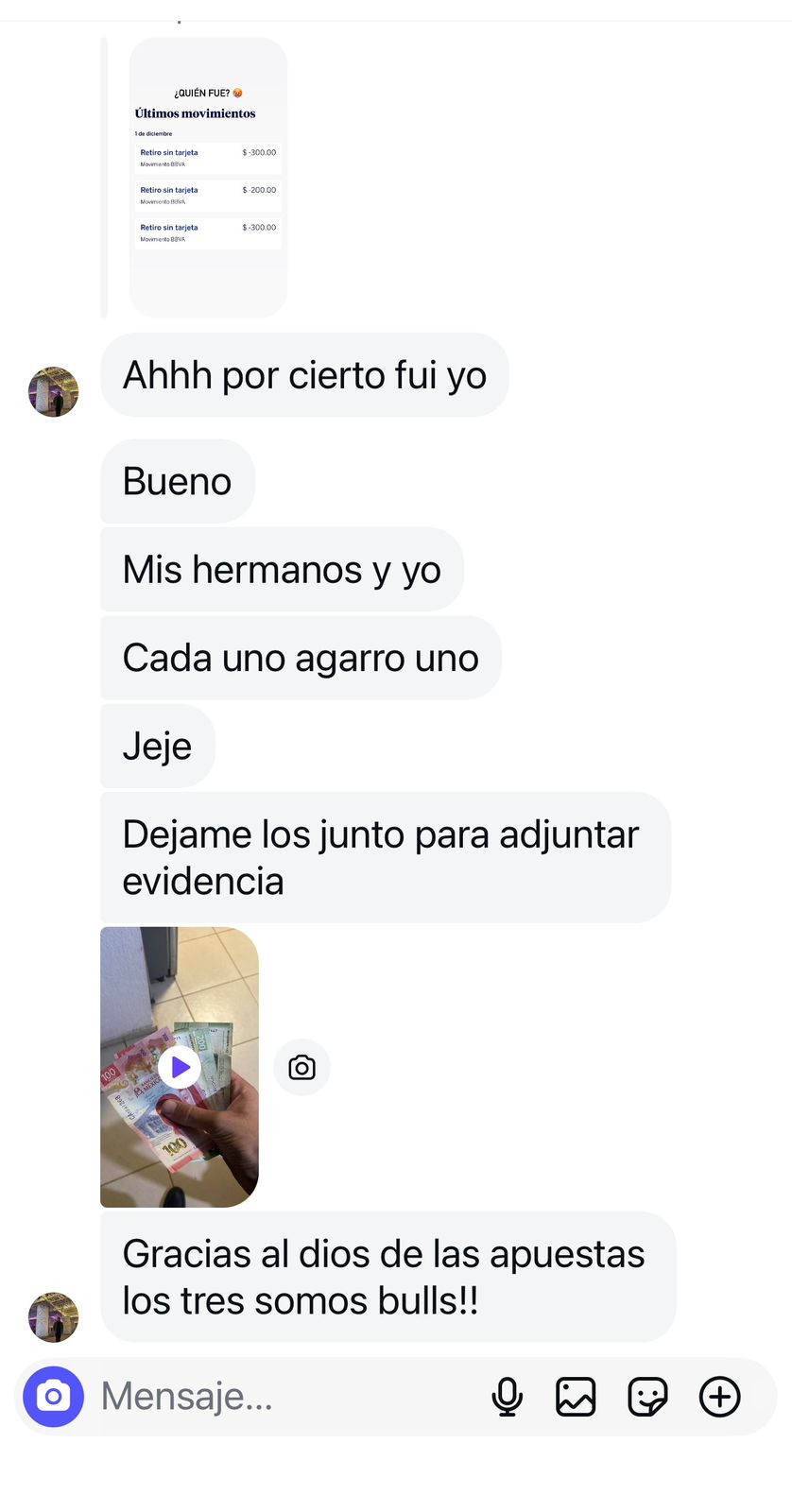Open the voice message microphone icon
Image resolution: width=792 pixels, height=1512 pixels.
click(x=507, y=1396)
